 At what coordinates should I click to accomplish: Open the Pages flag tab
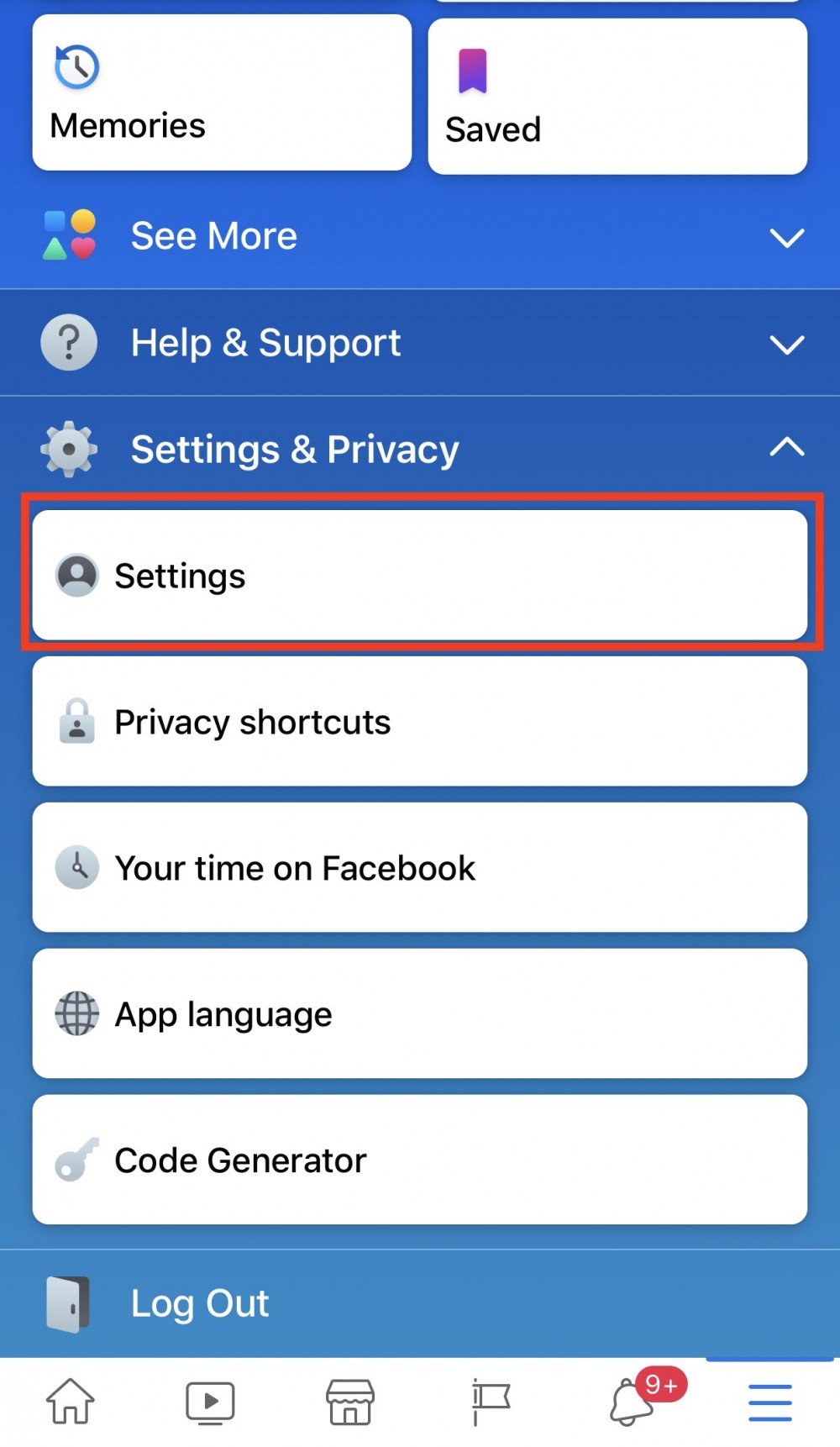(x=491, y=1402)
